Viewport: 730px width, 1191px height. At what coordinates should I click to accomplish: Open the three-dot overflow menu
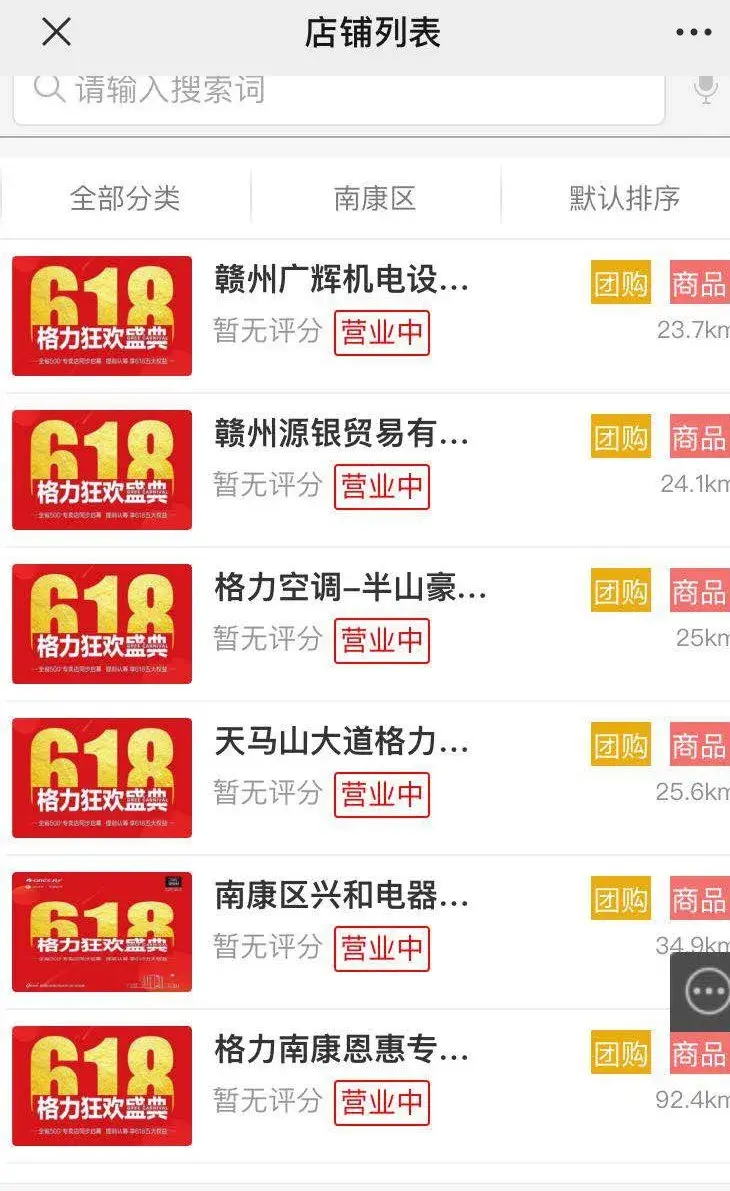694,33
